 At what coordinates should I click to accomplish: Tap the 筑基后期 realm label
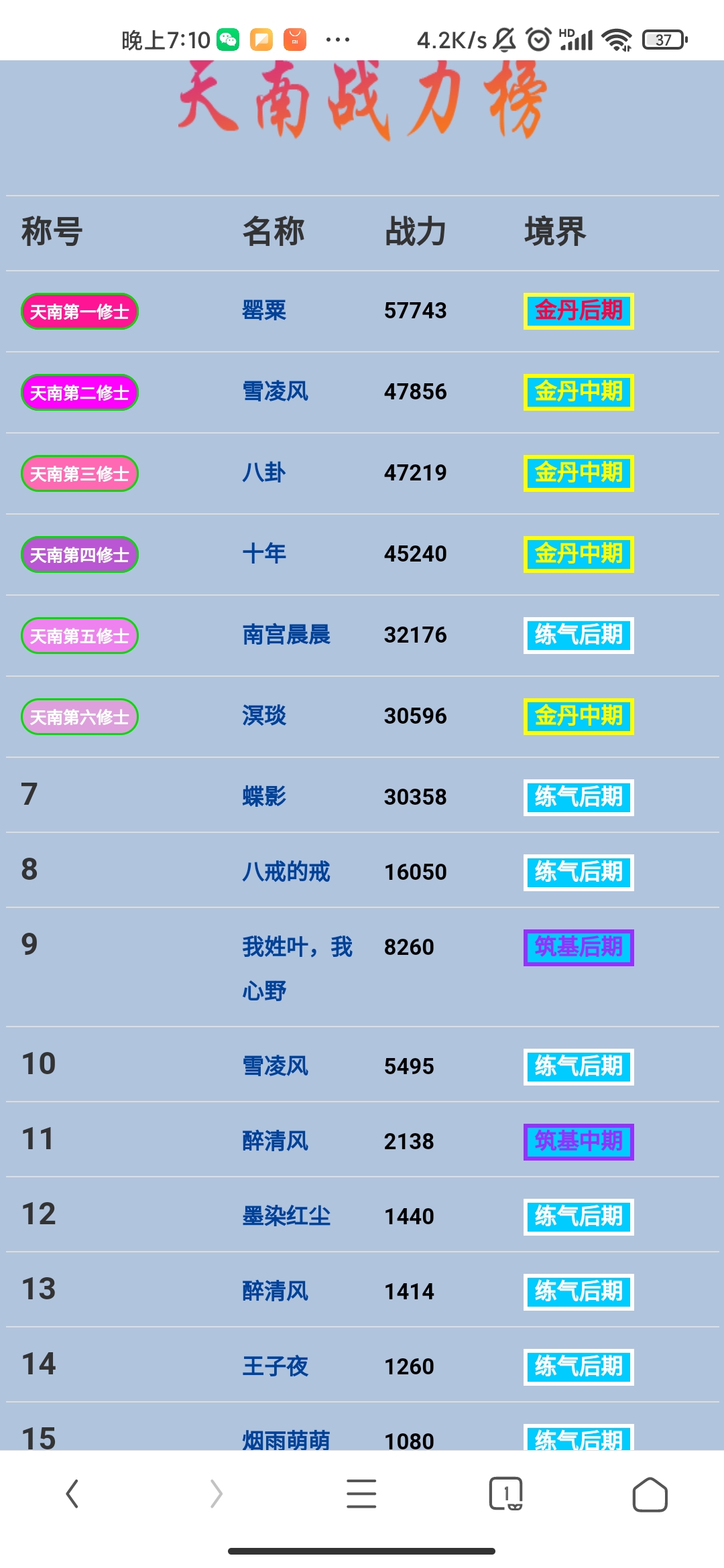coord(578,948)
